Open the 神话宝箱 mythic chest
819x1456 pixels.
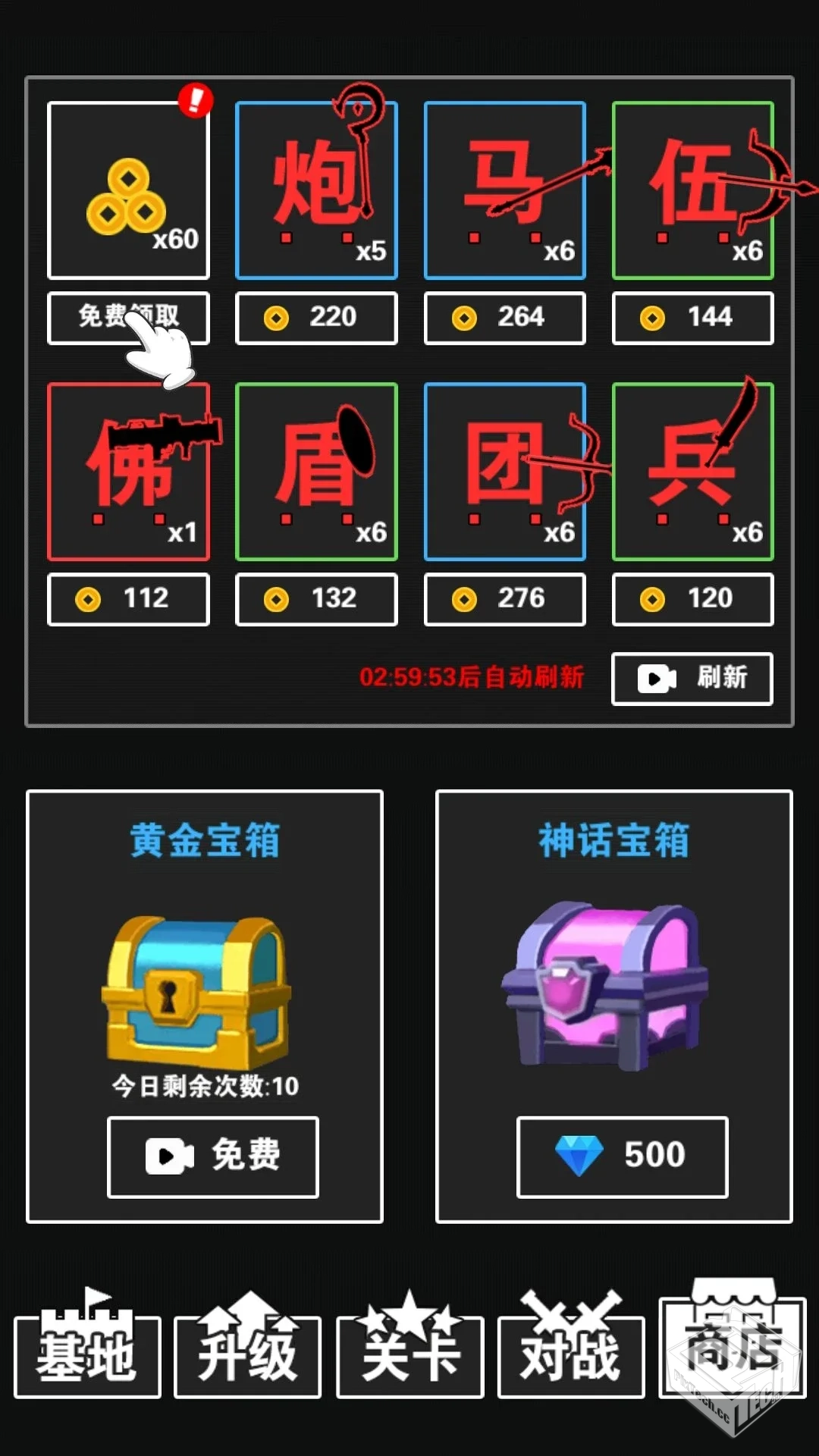point(614,993)
